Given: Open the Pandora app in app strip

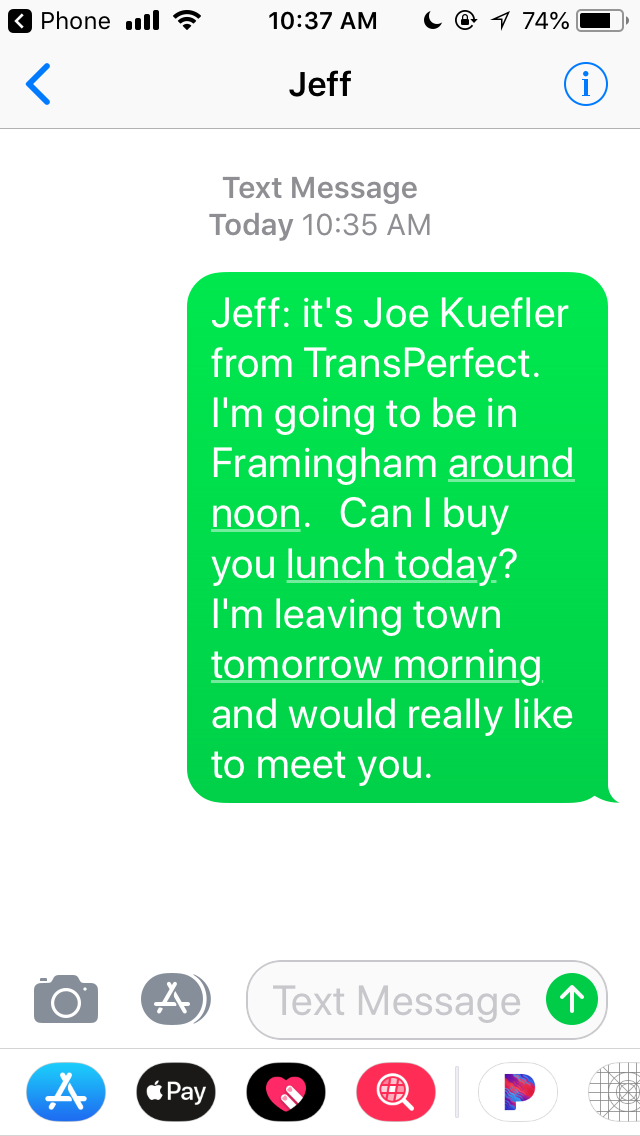Looking at the screenshot, I should click(518, 1092).
